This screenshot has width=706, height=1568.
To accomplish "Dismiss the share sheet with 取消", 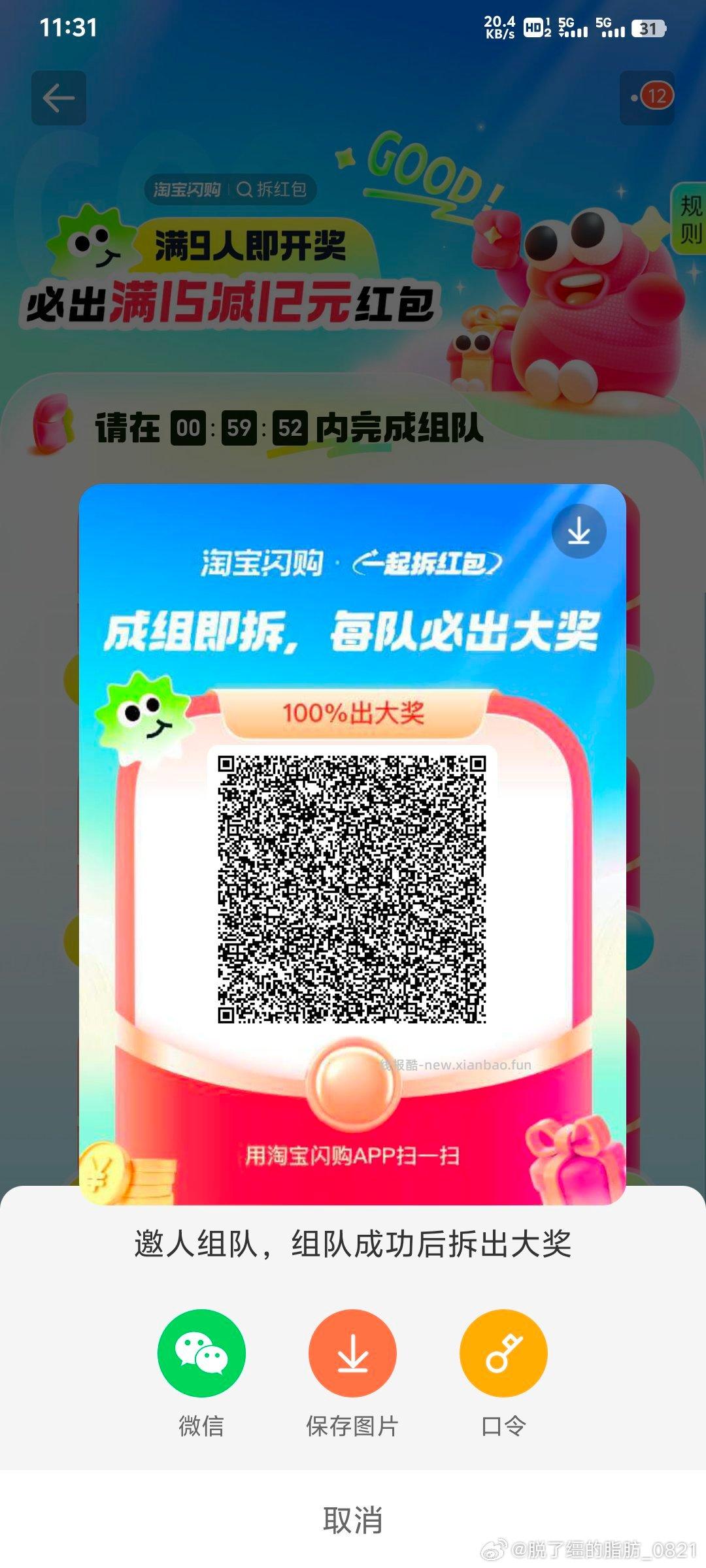I will tap(353, 1520).
